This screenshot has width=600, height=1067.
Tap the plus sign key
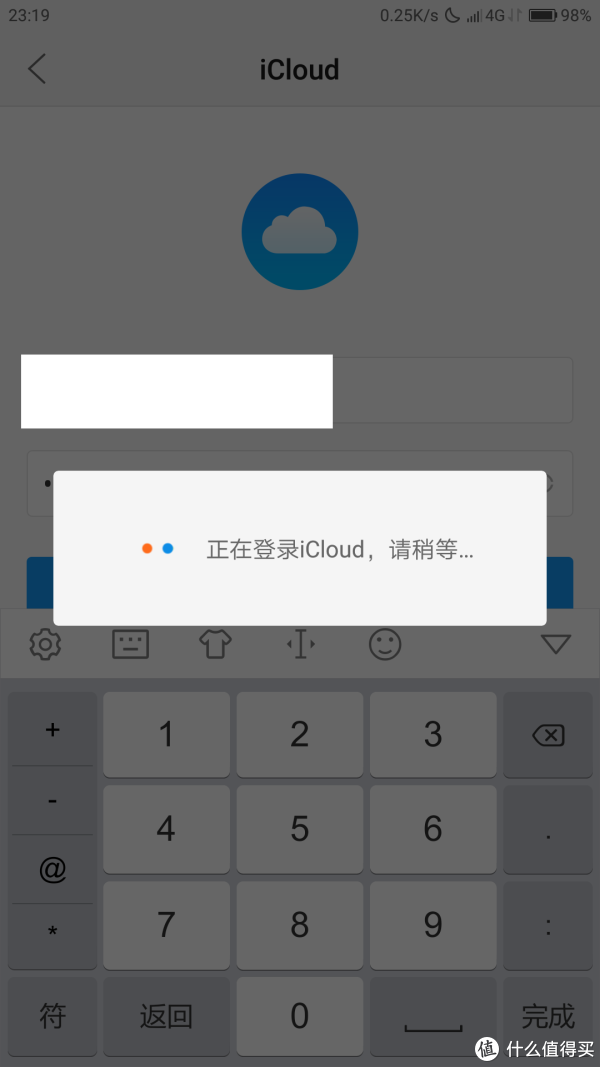pyautogui.click(x=52, y=730)
